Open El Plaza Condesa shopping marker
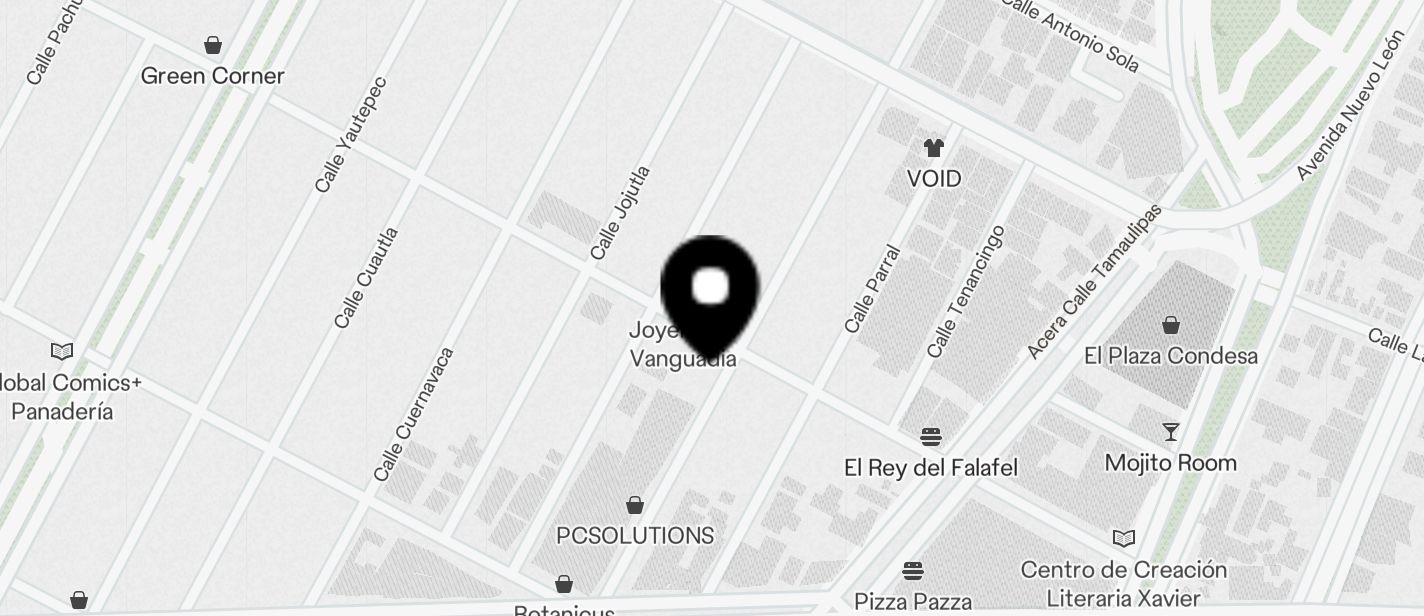This screenshot has height=616, width=1424. (1170, 326)
